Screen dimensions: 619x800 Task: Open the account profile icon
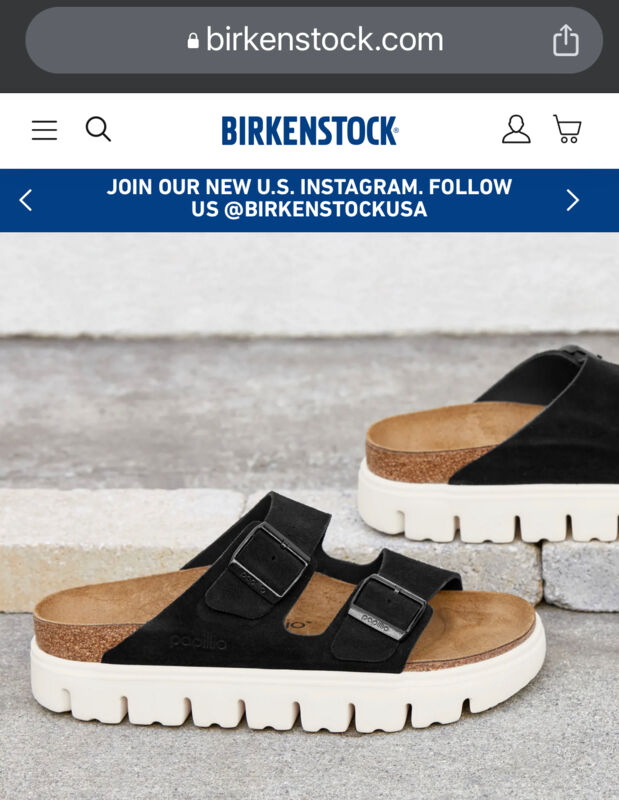click(x=516, y=129)
